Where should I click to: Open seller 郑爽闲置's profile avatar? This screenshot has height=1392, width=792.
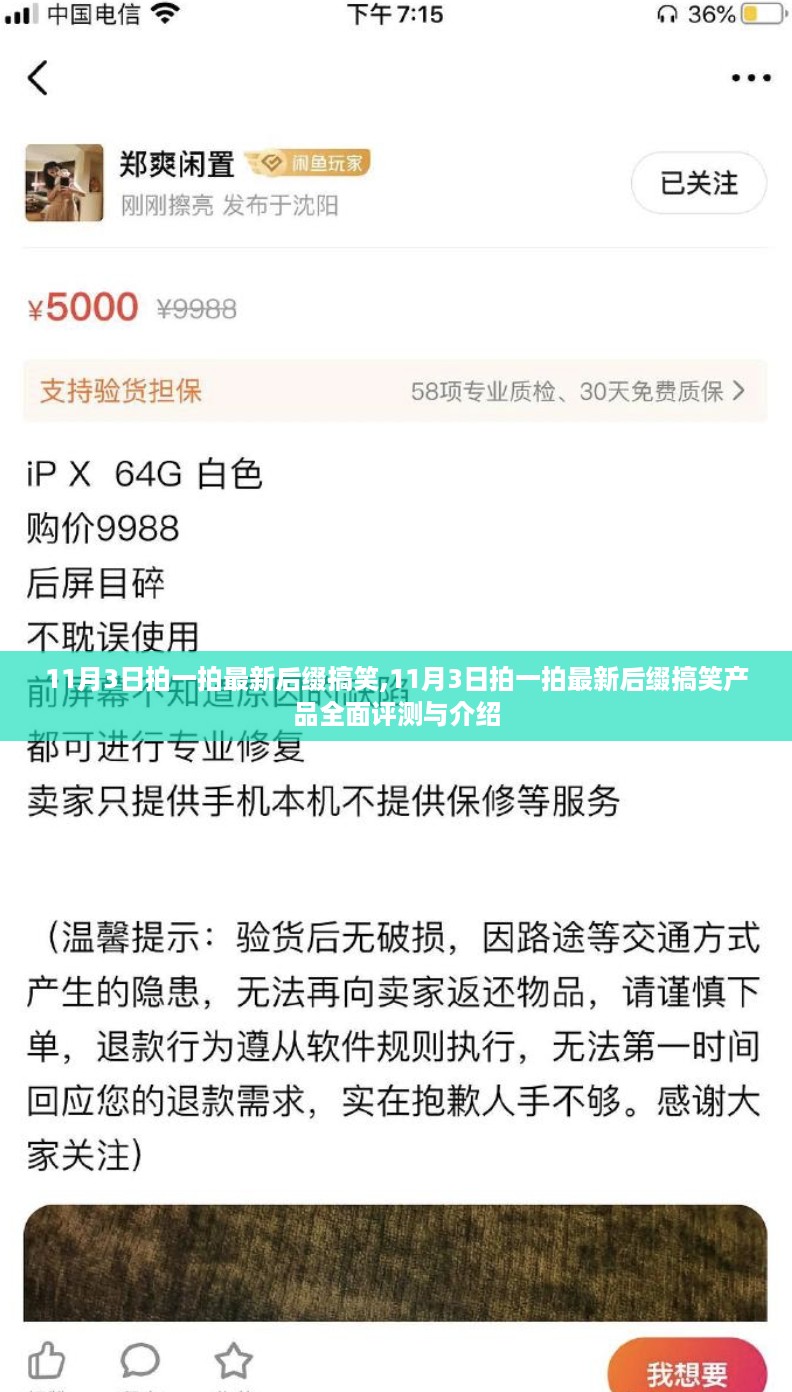(65, 183)
